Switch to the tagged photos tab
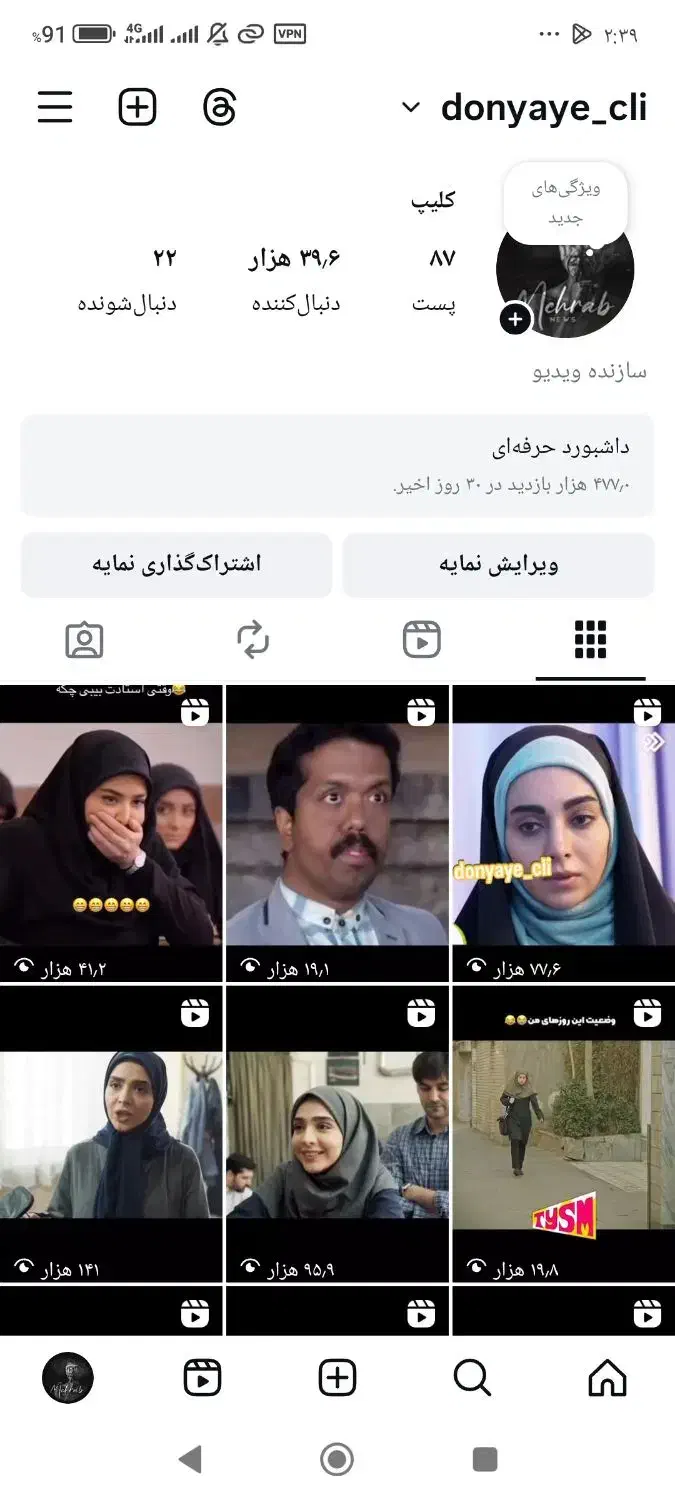Viewport: 675px width, 1500px height. point(84,640)
